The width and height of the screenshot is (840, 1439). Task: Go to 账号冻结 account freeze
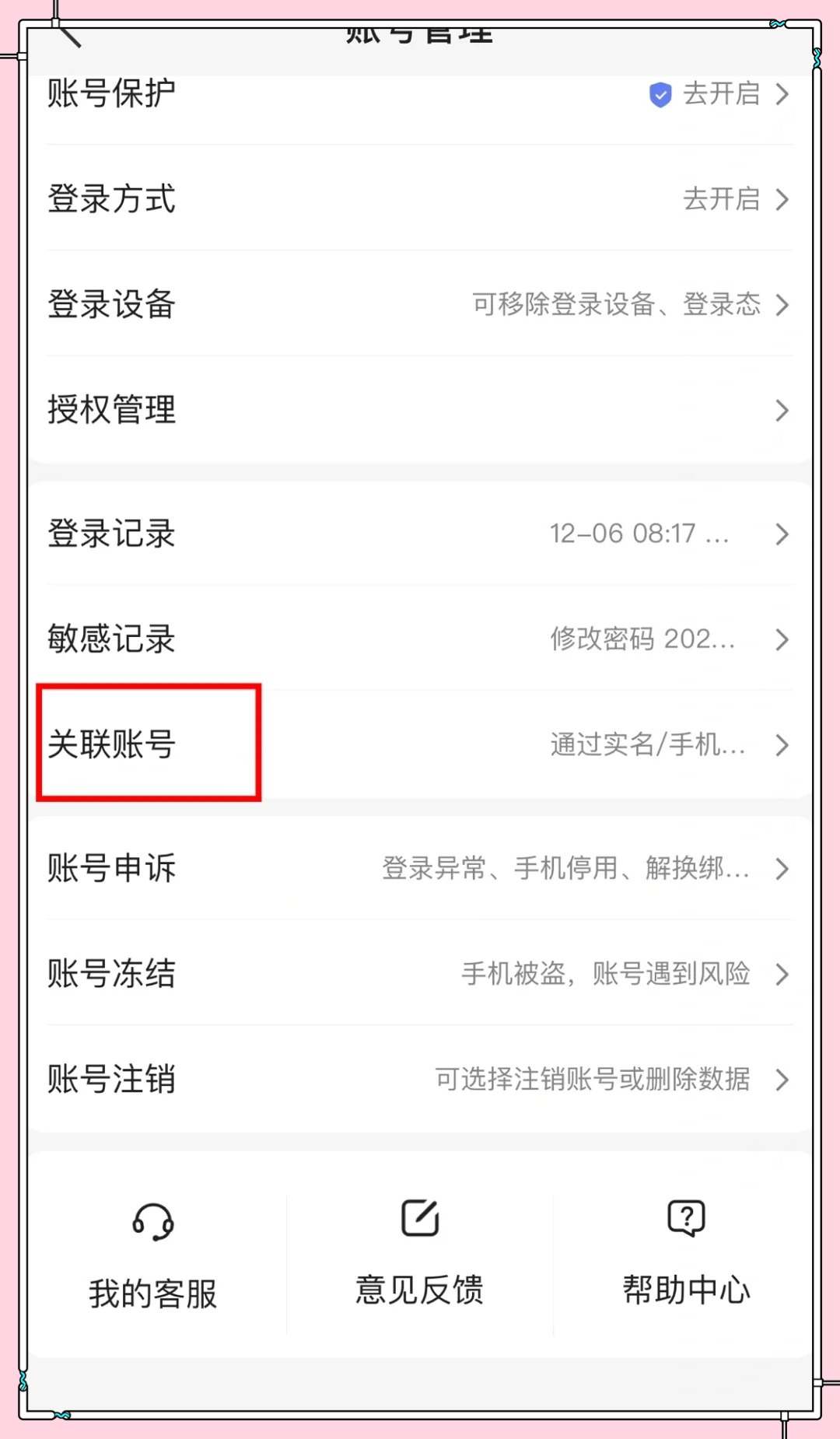point(420,974)
